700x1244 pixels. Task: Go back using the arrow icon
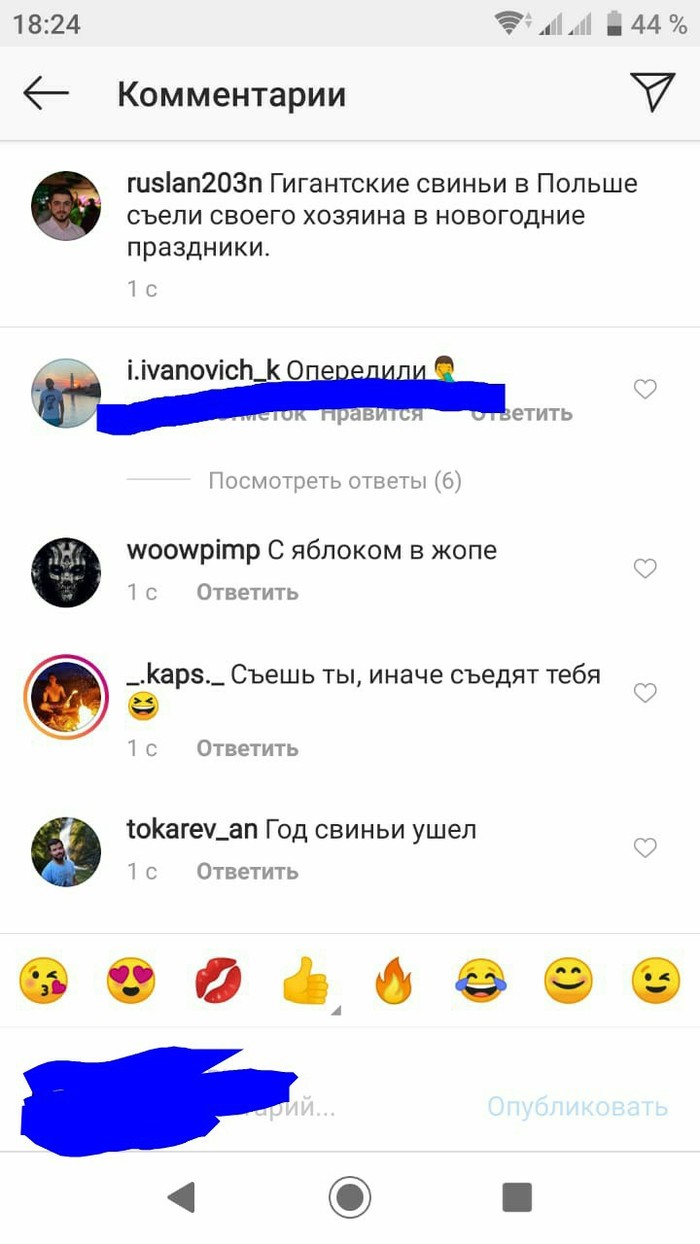[46, 94]
